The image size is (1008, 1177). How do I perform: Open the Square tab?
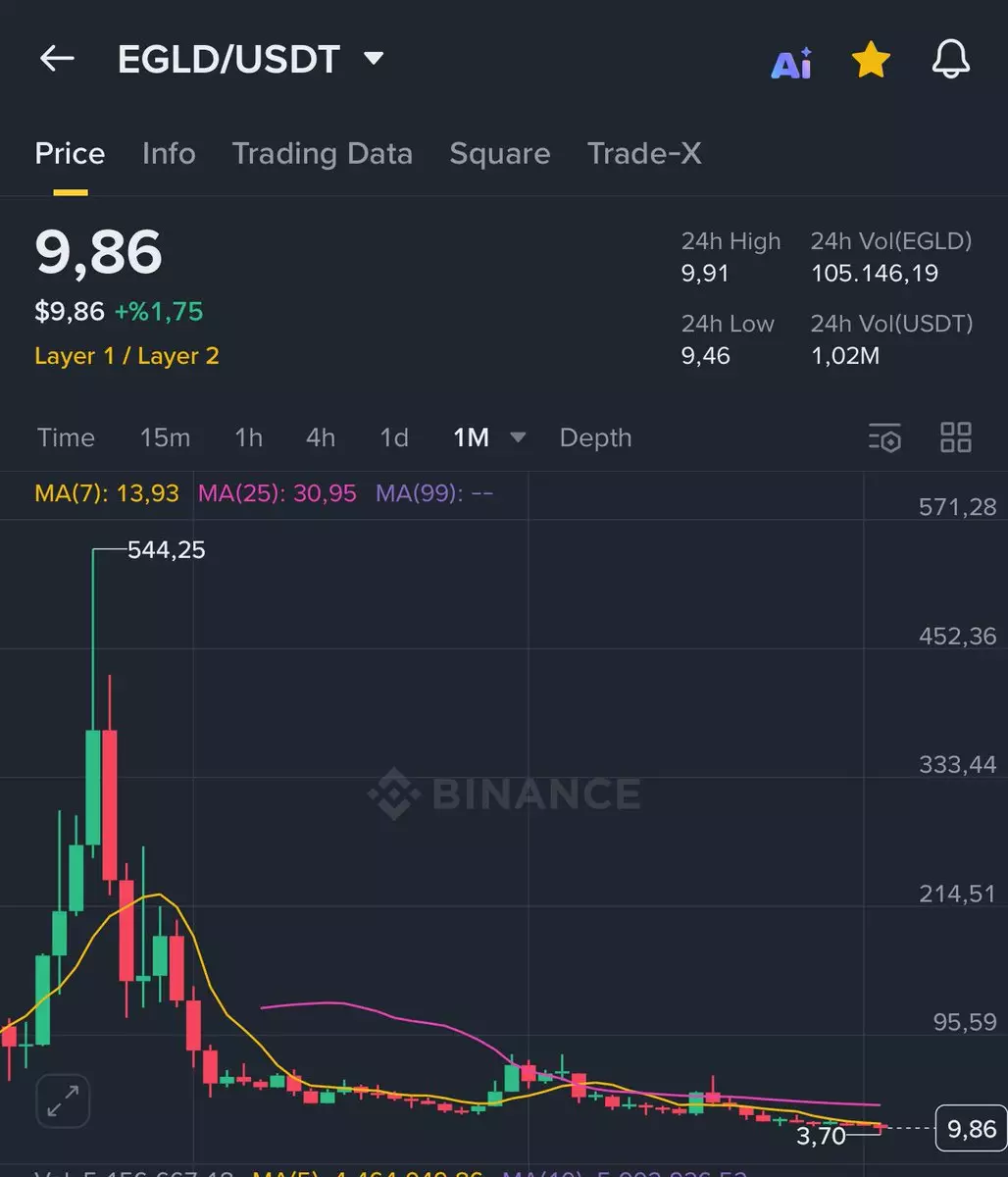coord(499,154)
